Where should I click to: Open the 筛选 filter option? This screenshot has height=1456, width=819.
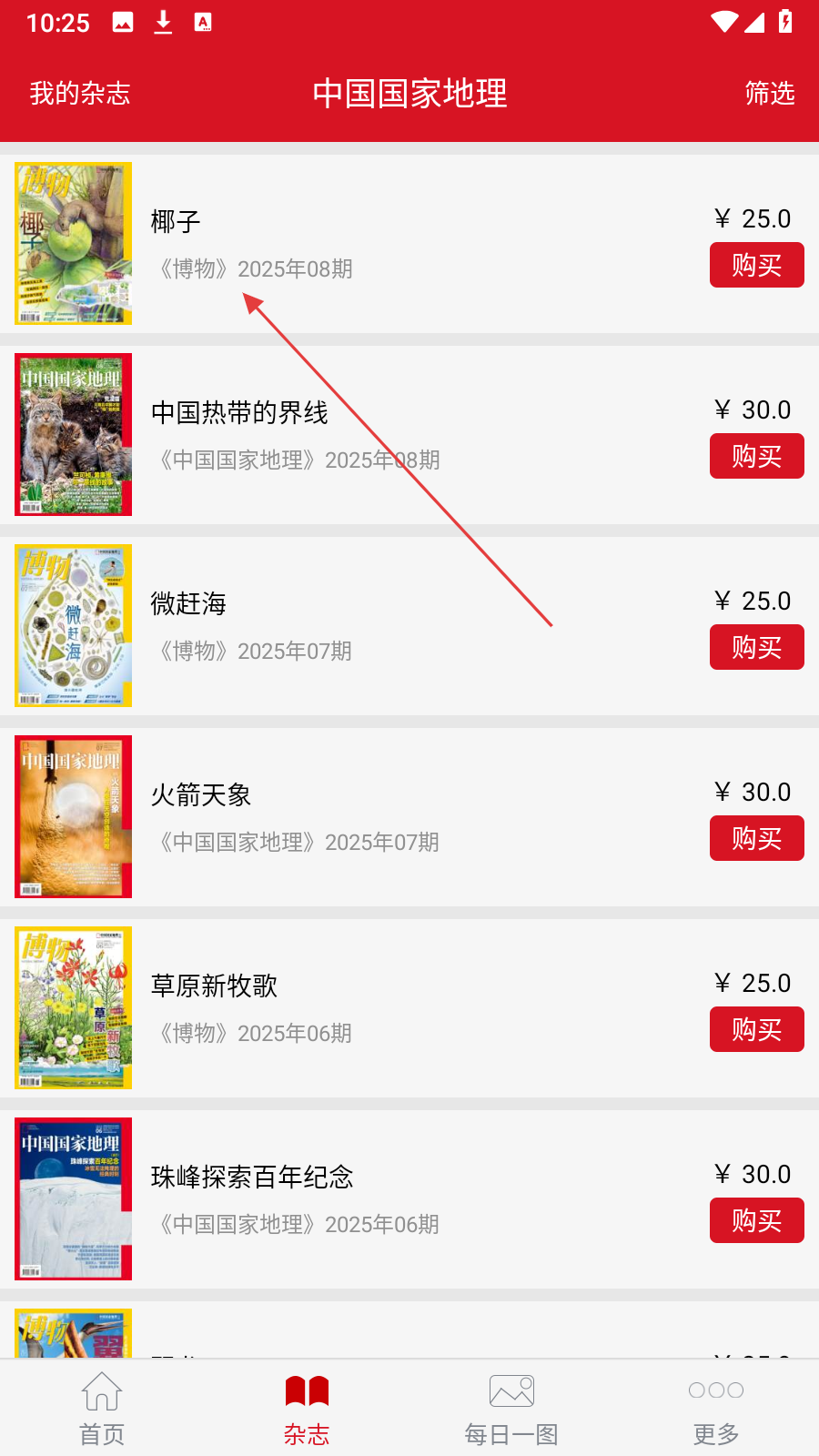pyautogui.click(x=769, y=93)
